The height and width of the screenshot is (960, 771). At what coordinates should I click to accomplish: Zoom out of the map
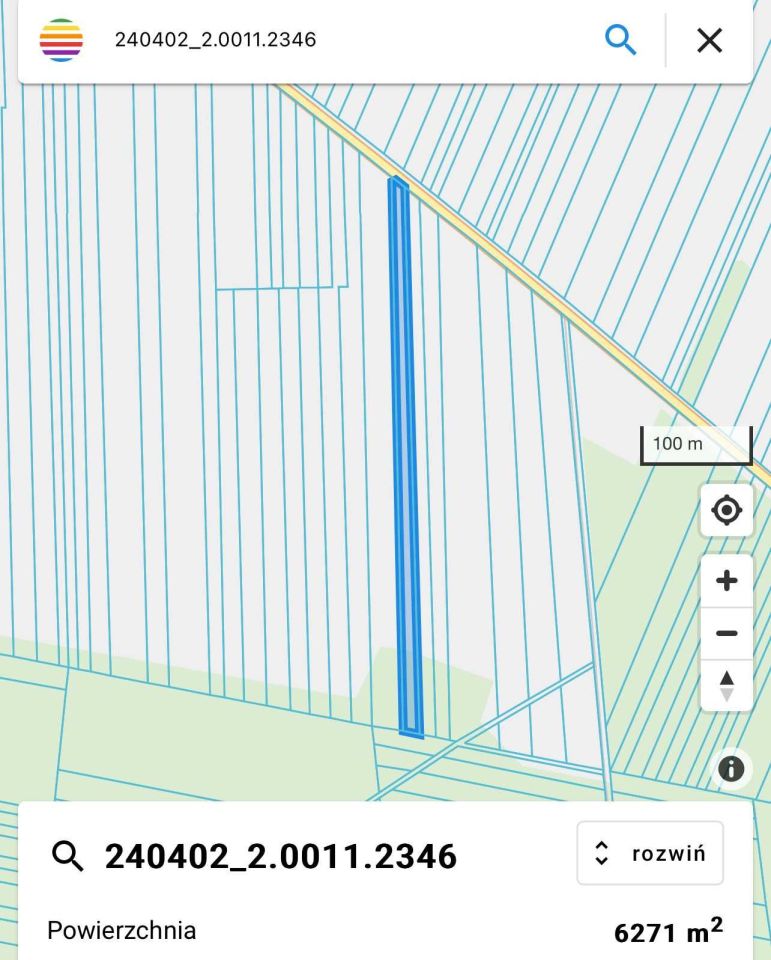727,634
